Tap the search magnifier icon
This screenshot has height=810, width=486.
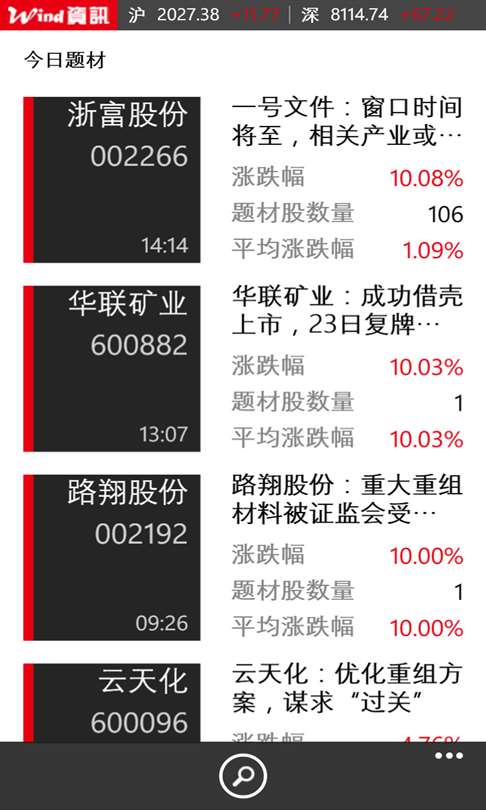[243, 775]
